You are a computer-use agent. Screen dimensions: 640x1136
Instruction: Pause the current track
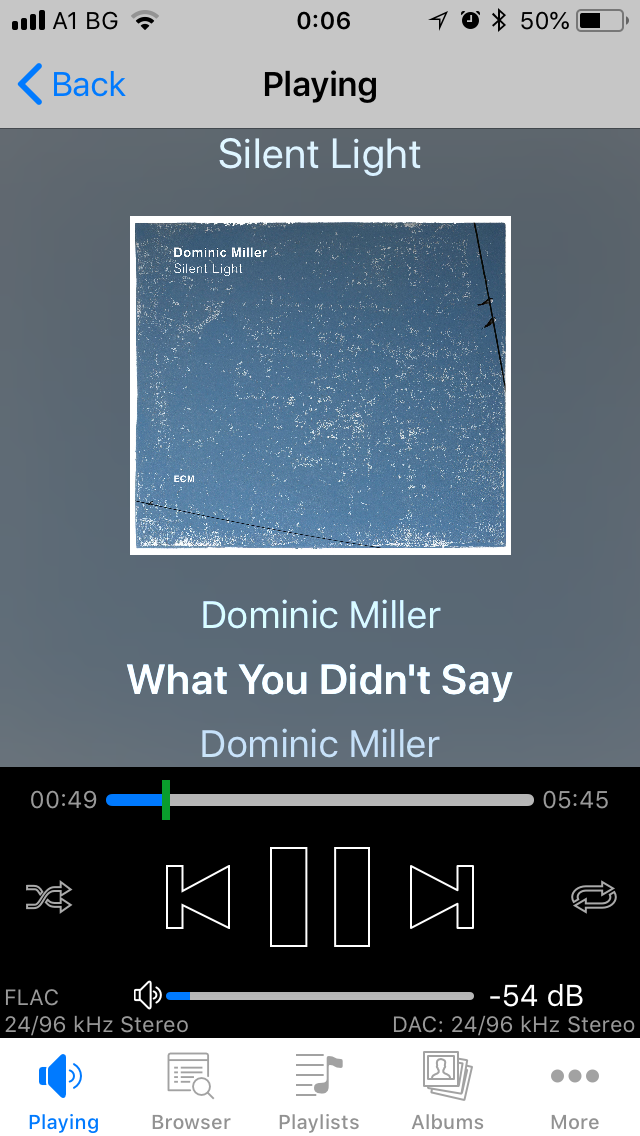[320, 897]
